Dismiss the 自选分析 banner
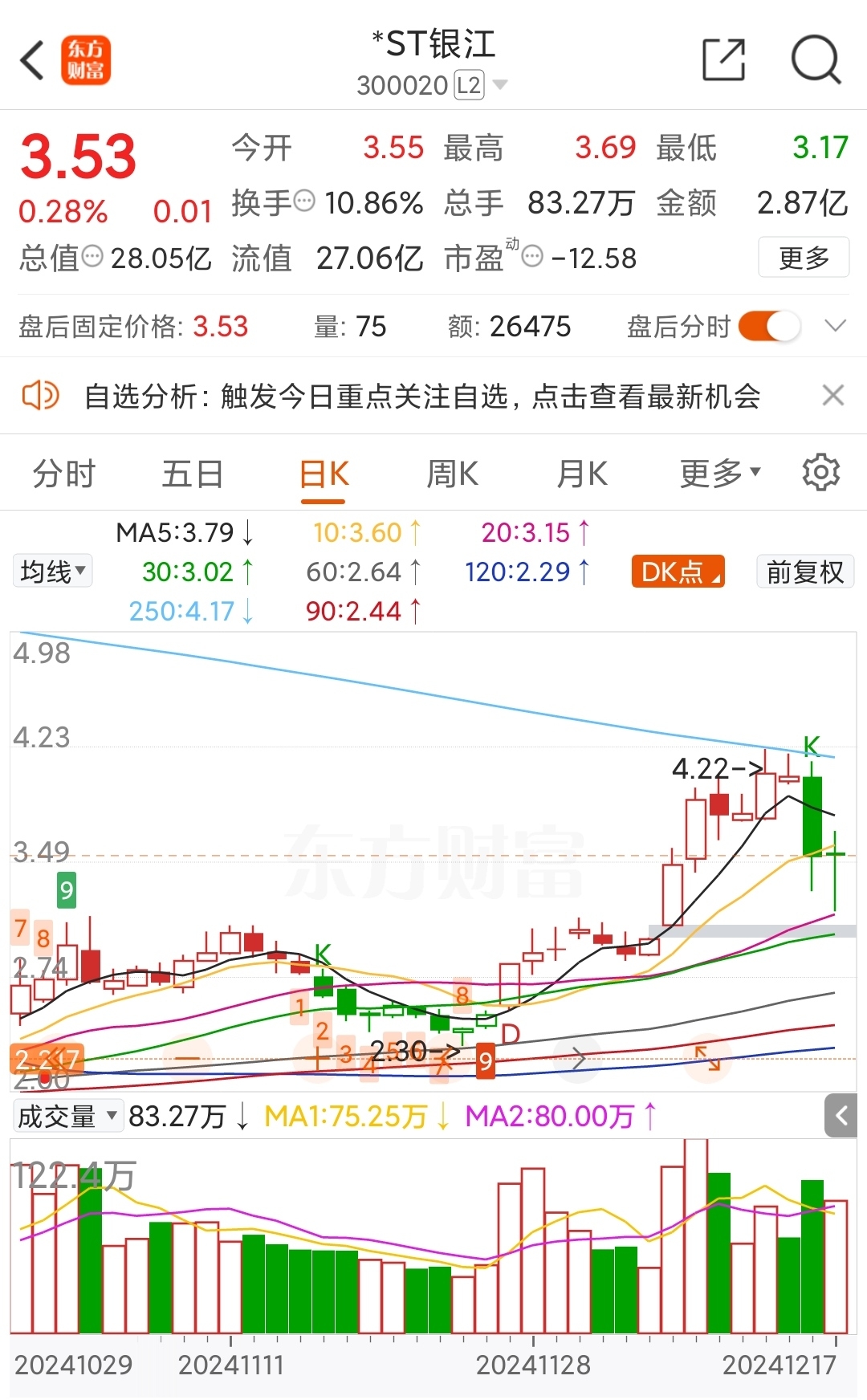This screenshot has height=1400, width=867. point(833,396)
